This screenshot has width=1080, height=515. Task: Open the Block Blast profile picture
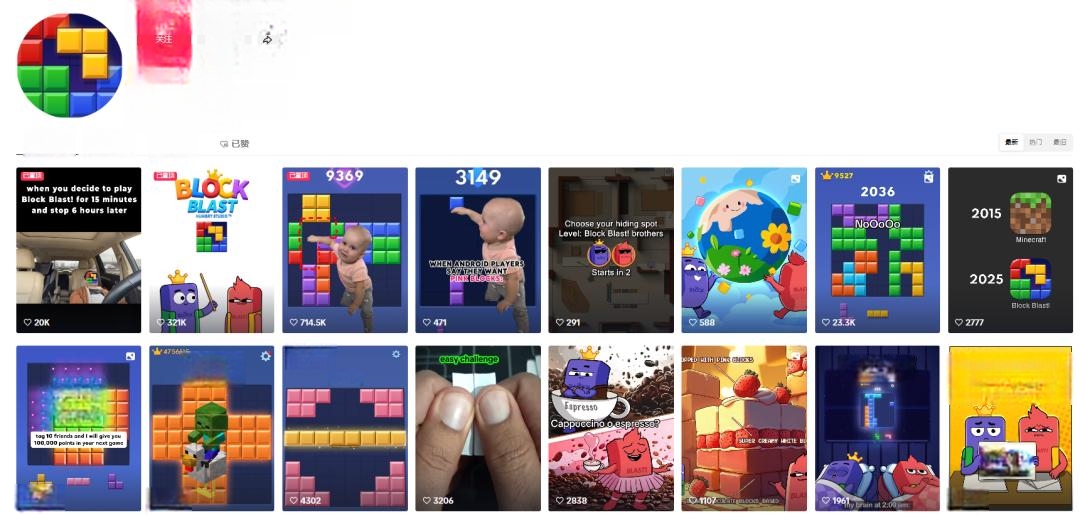[69, 65]
